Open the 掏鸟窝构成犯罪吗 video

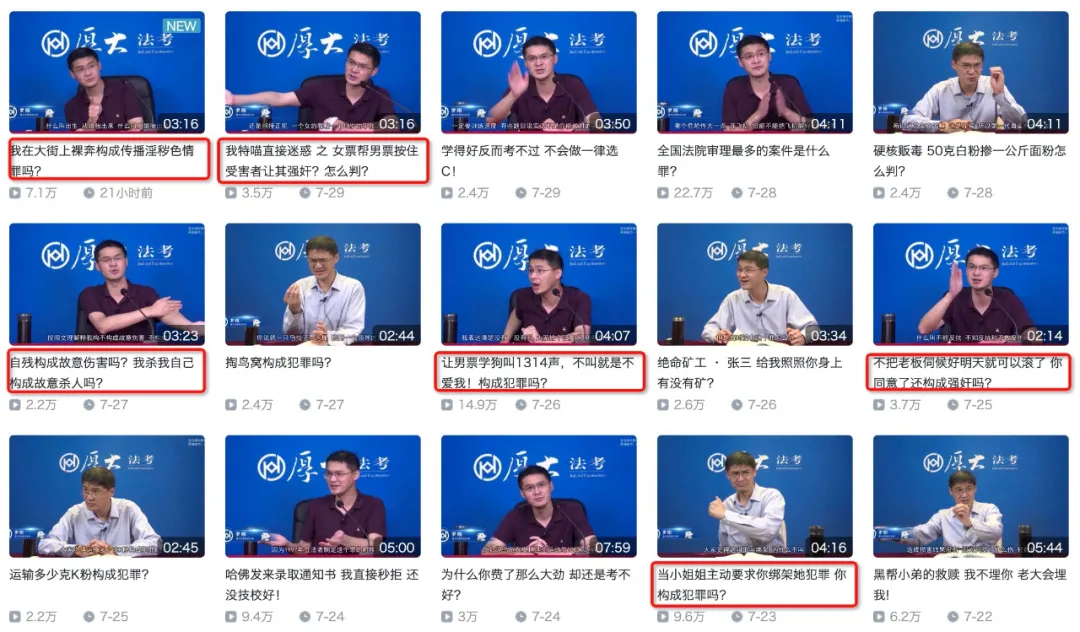click(x=323, y=284)
